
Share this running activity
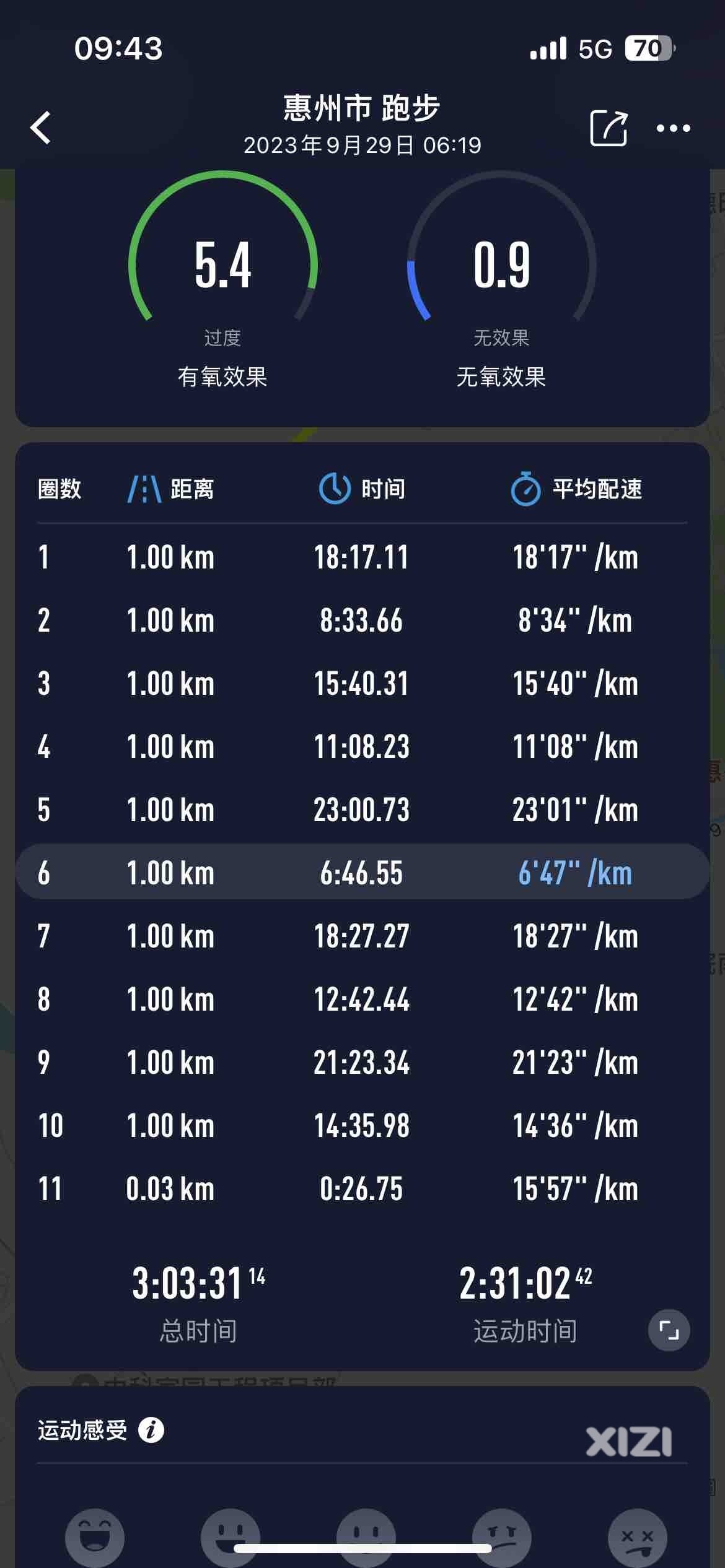[609, 128]
